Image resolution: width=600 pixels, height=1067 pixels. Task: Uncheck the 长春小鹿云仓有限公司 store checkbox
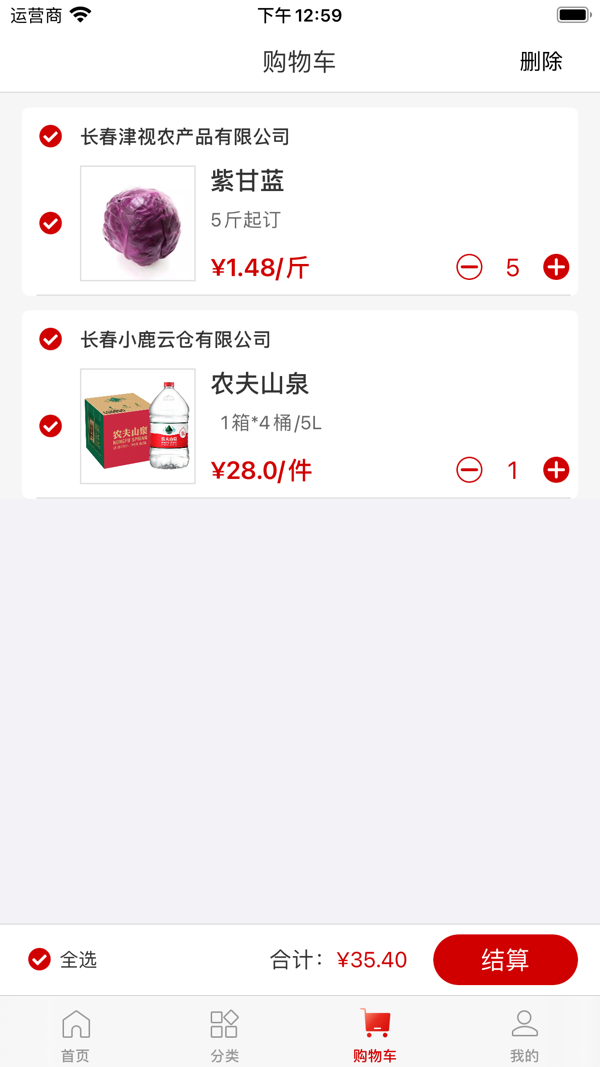coord(51,339)
